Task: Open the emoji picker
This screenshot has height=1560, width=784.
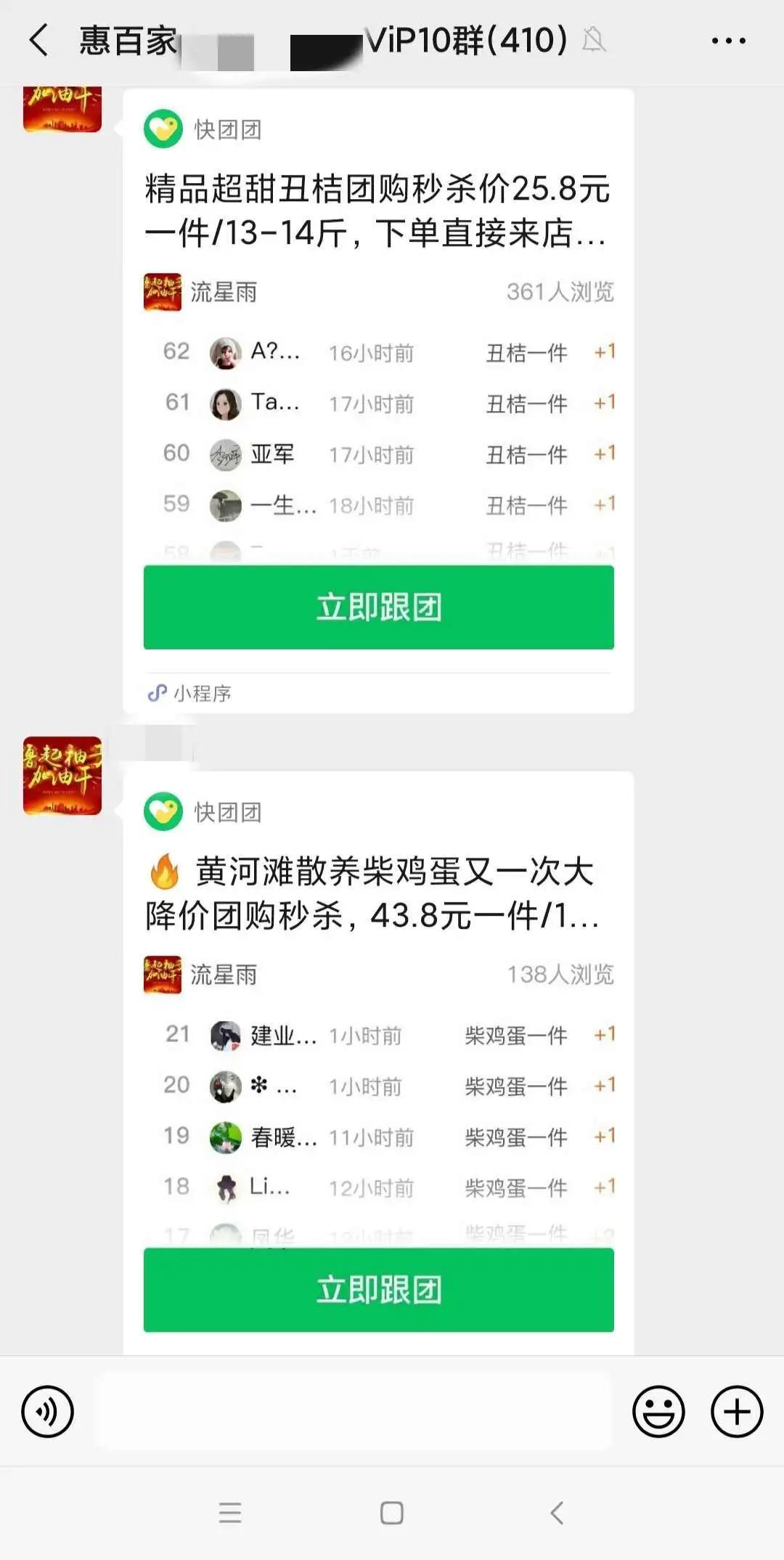Action: coord(658,1412)
